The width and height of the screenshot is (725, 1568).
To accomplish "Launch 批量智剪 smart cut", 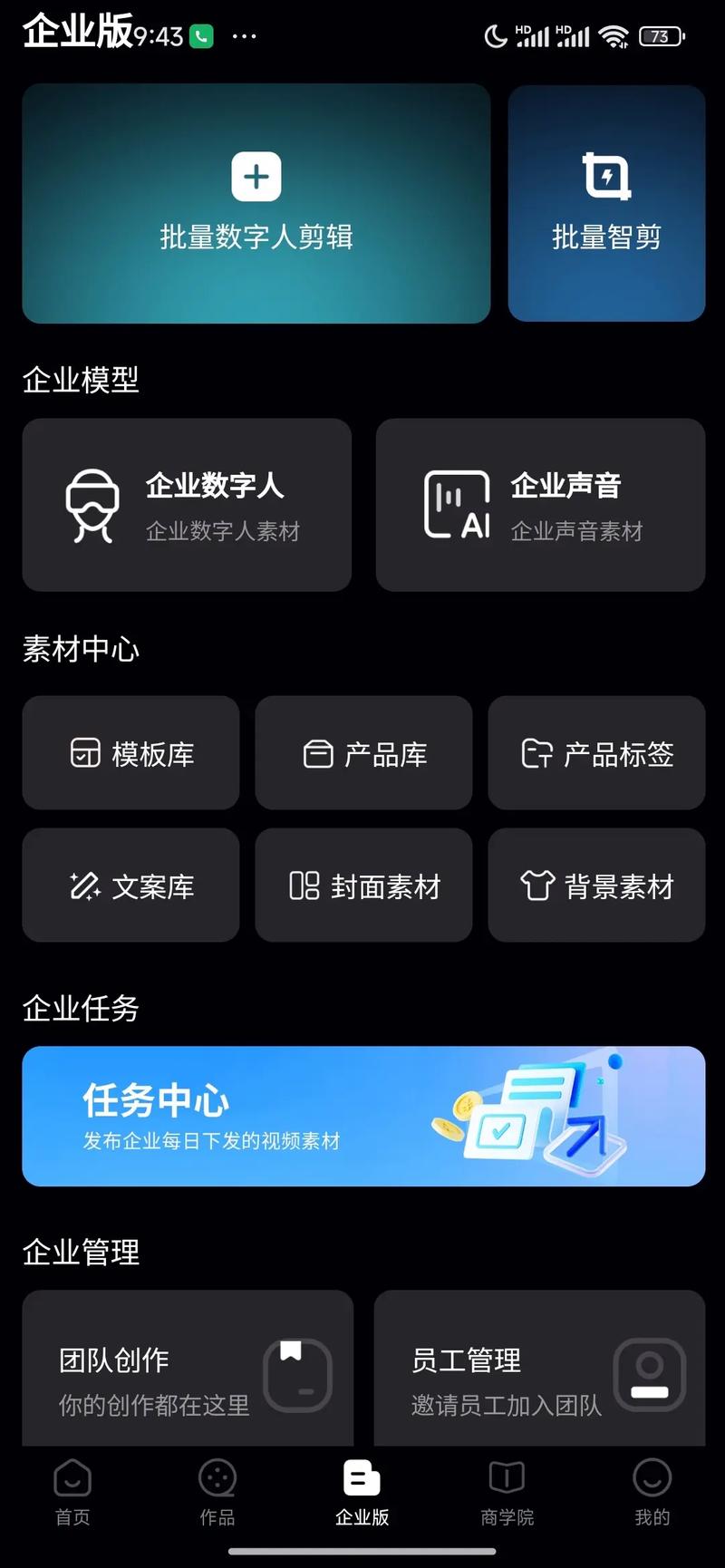I will (606, 204).
